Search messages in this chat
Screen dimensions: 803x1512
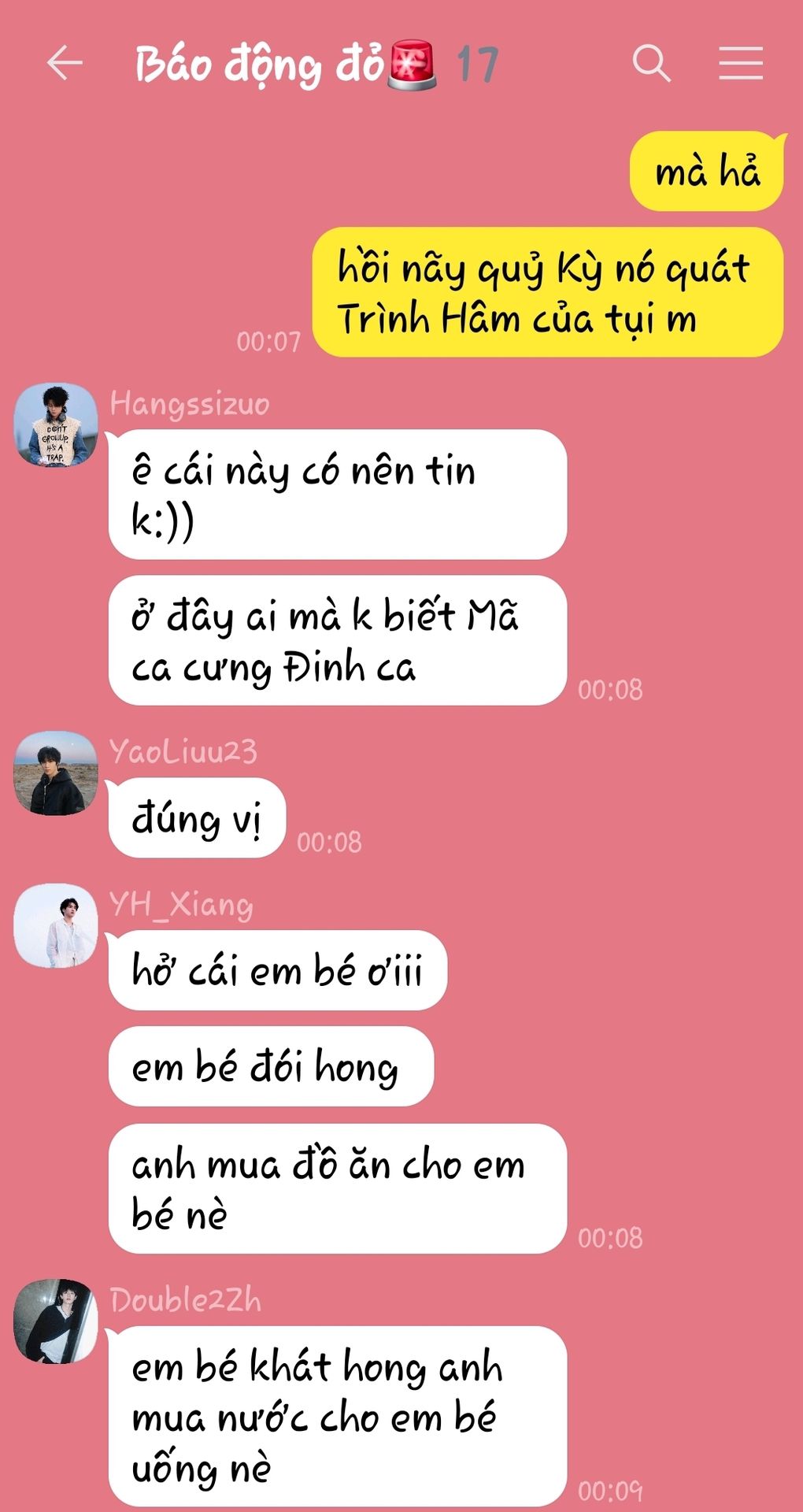tap(651, 64)
